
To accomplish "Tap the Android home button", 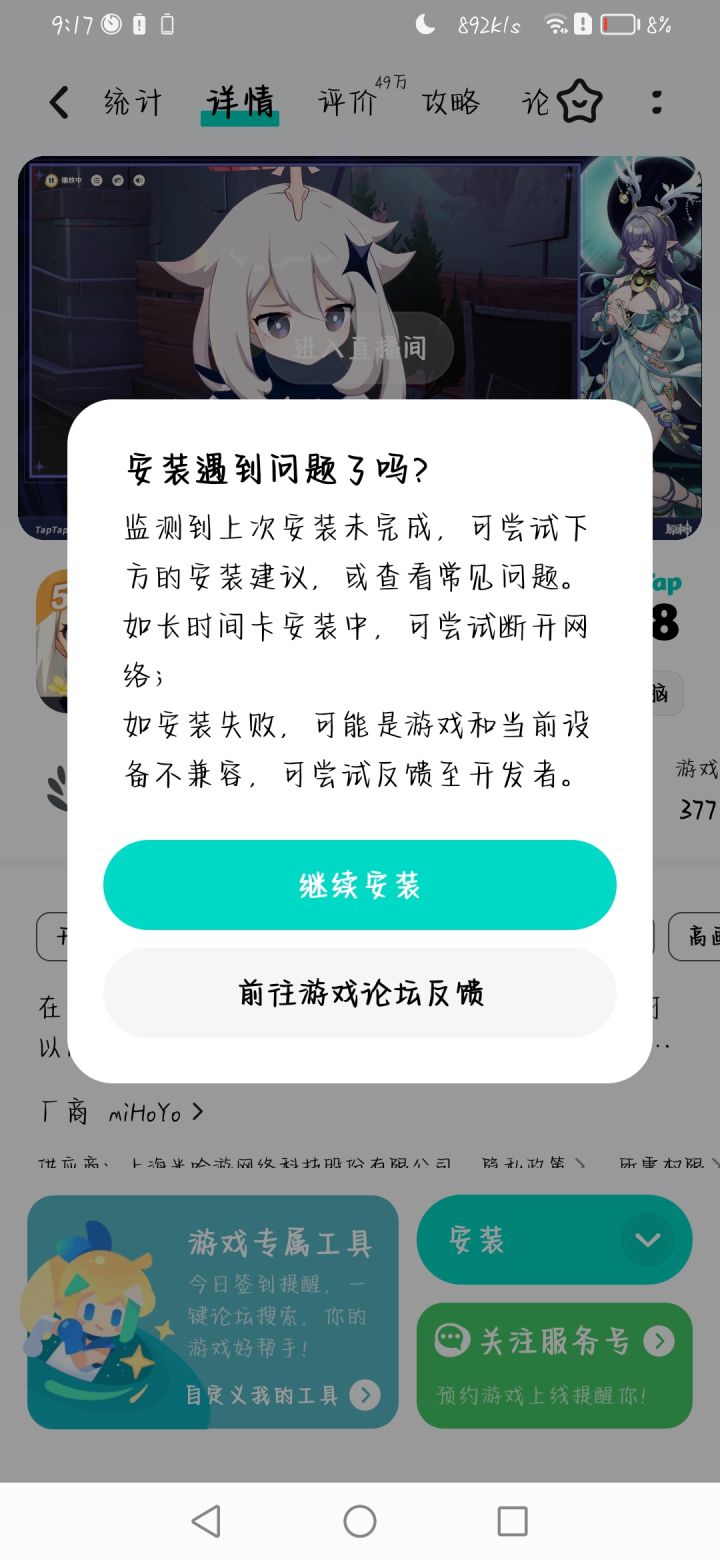I will pyautogui.click(x=360, y=1521).
